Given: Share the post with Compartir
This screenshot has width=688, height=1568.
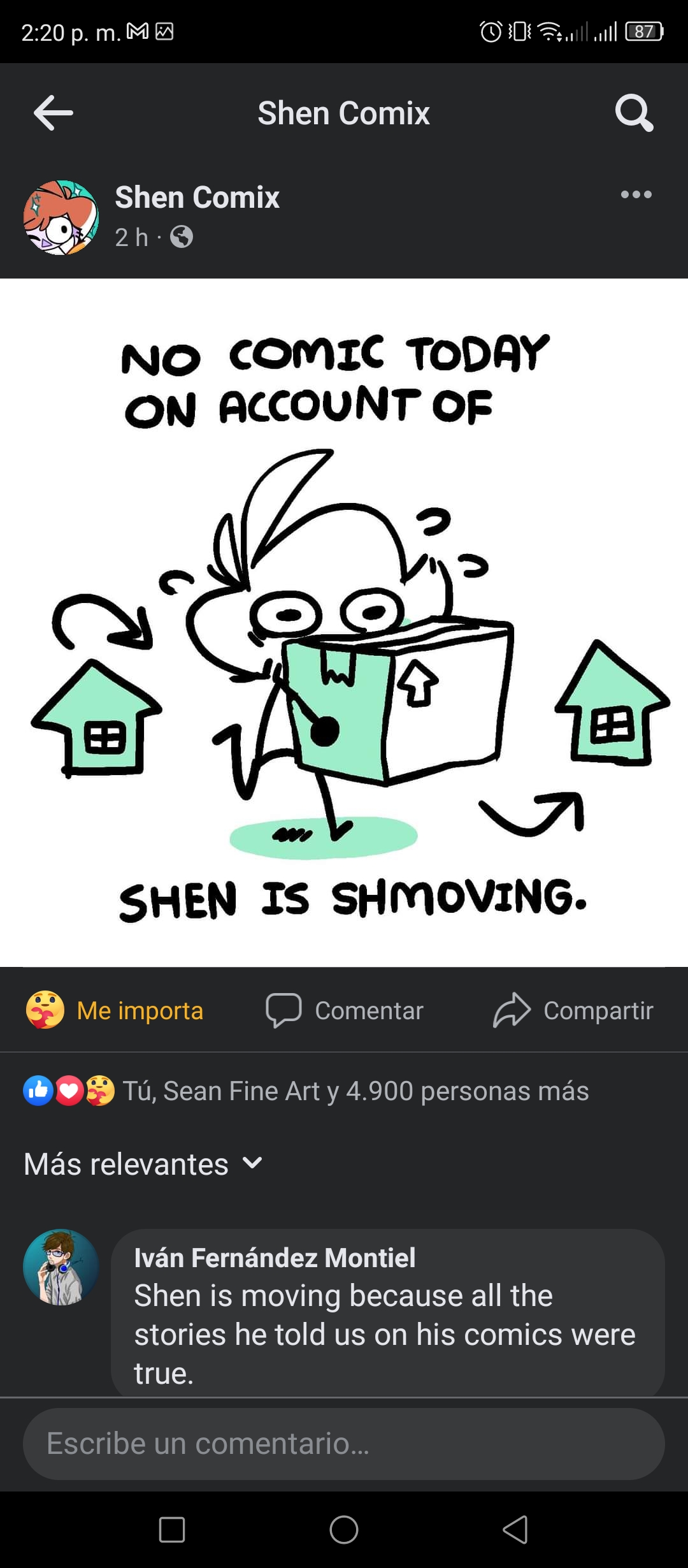Looking at the screenshot, I should (x=573, y=1010).
